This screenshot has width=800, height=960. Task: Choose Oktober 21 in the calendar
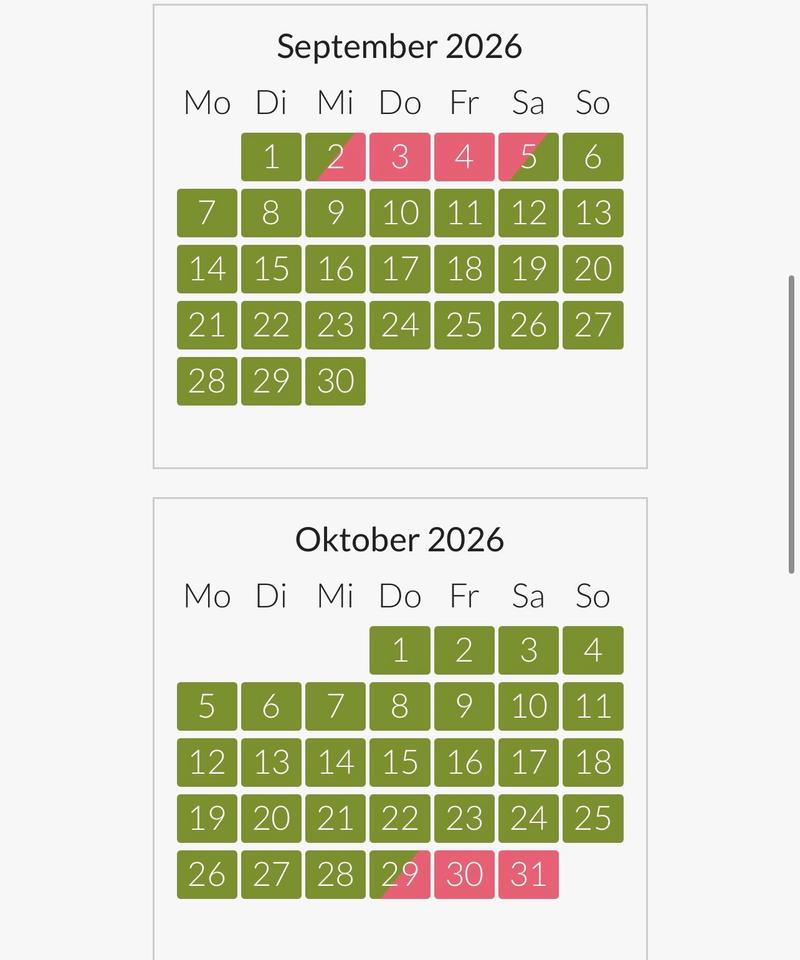(x=335, y=818)
